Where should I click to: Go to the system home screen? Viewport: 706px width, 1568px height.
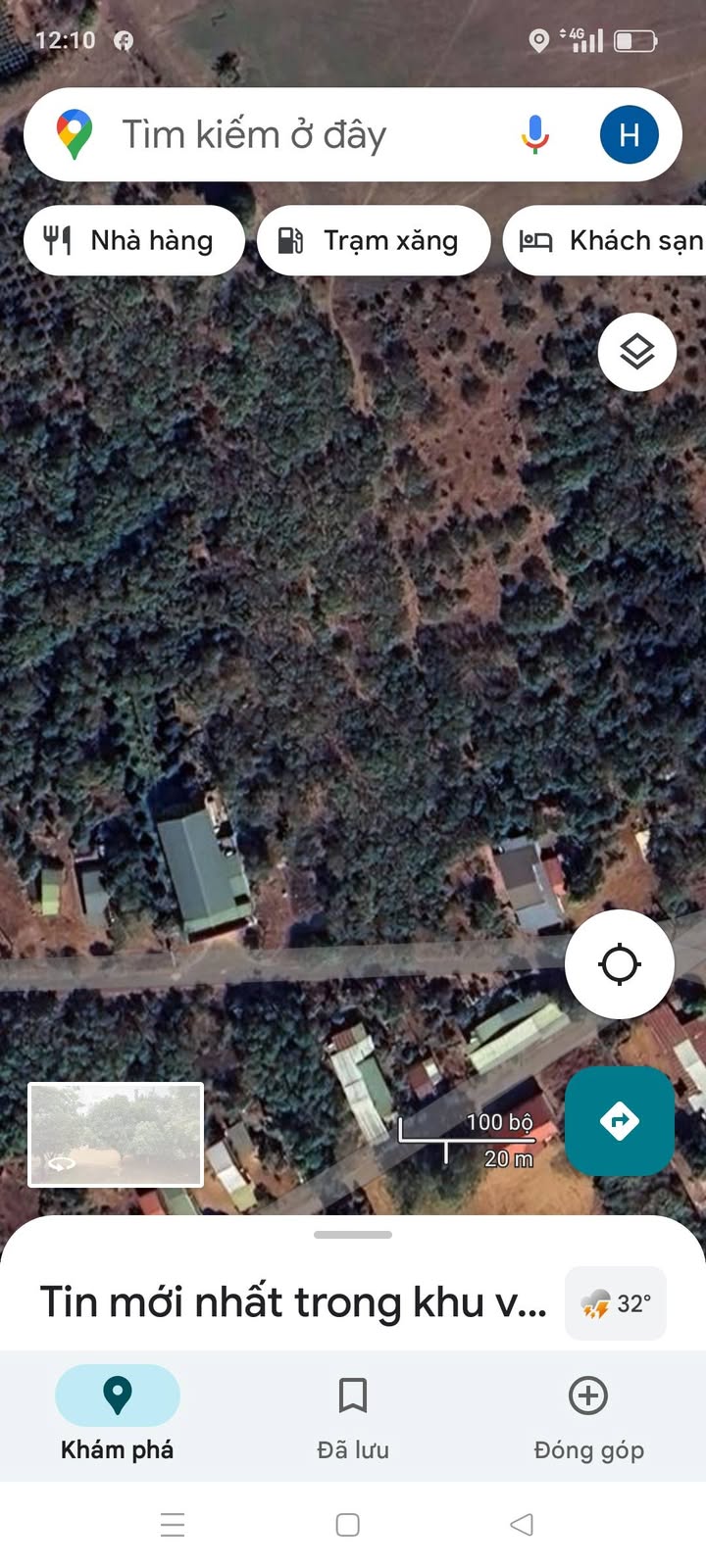point(347,1524)
